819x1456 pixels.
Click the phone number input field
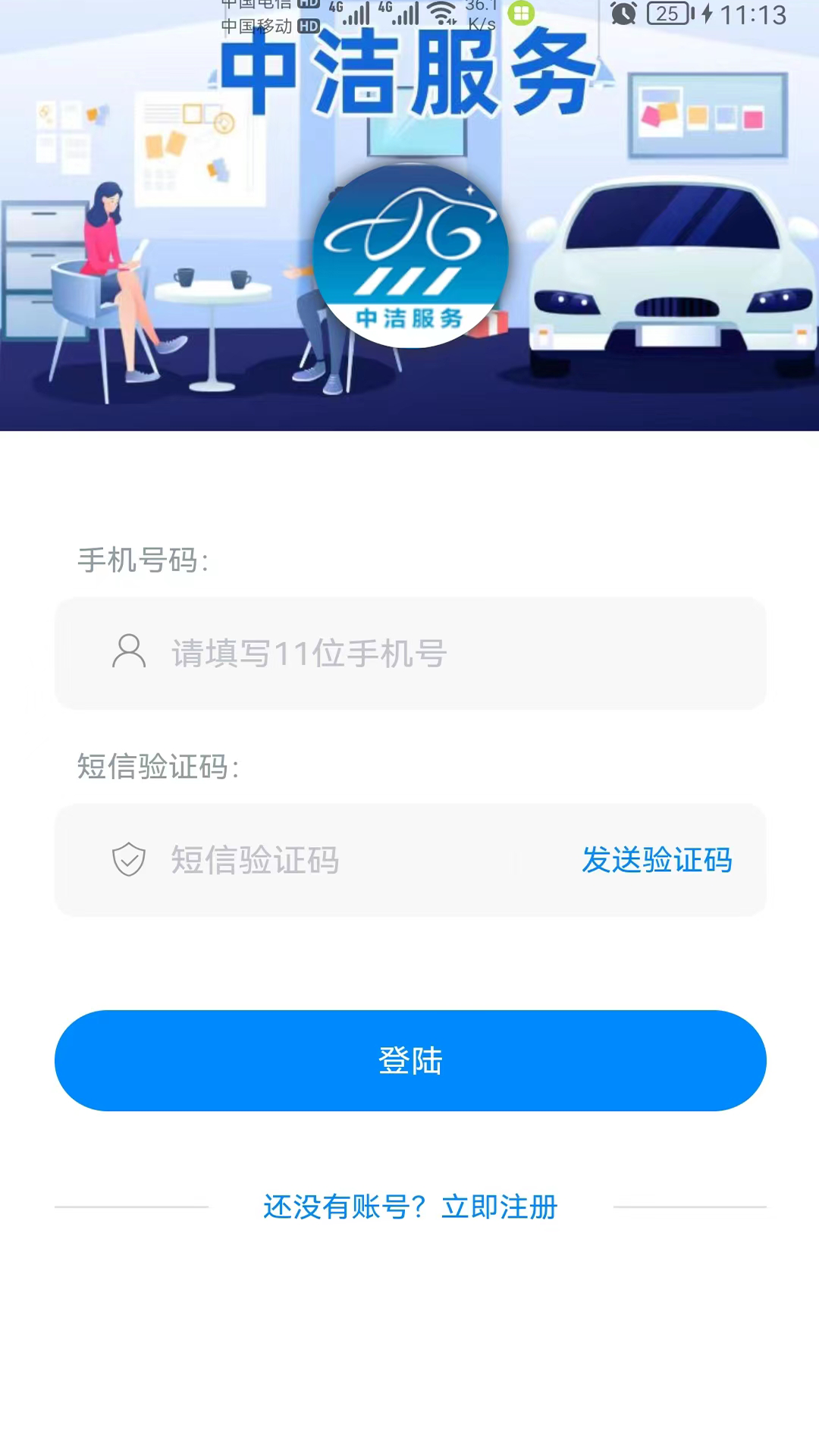(x=409, y=654)
